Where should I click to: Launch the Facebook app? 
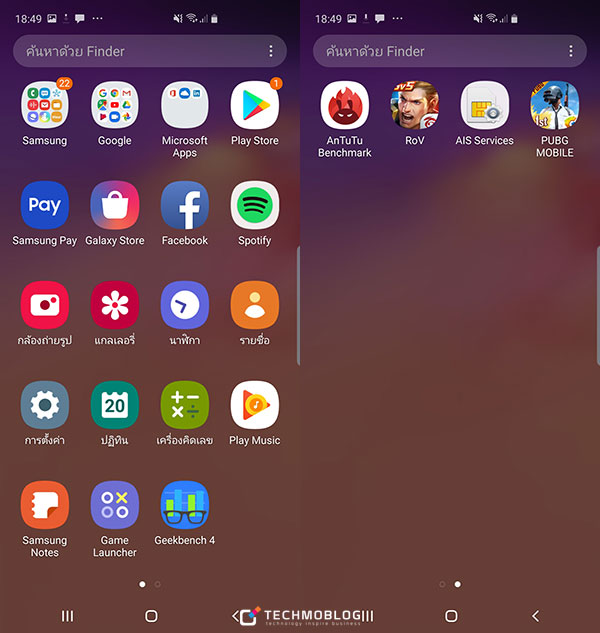click(185, 205)
